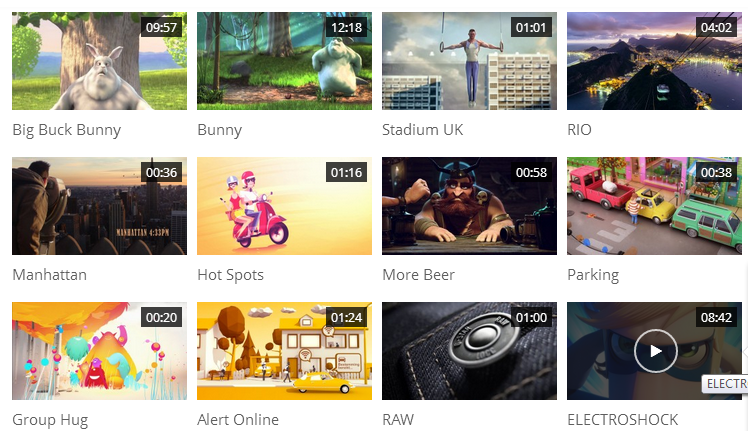Open the RAW video tile

469,351
